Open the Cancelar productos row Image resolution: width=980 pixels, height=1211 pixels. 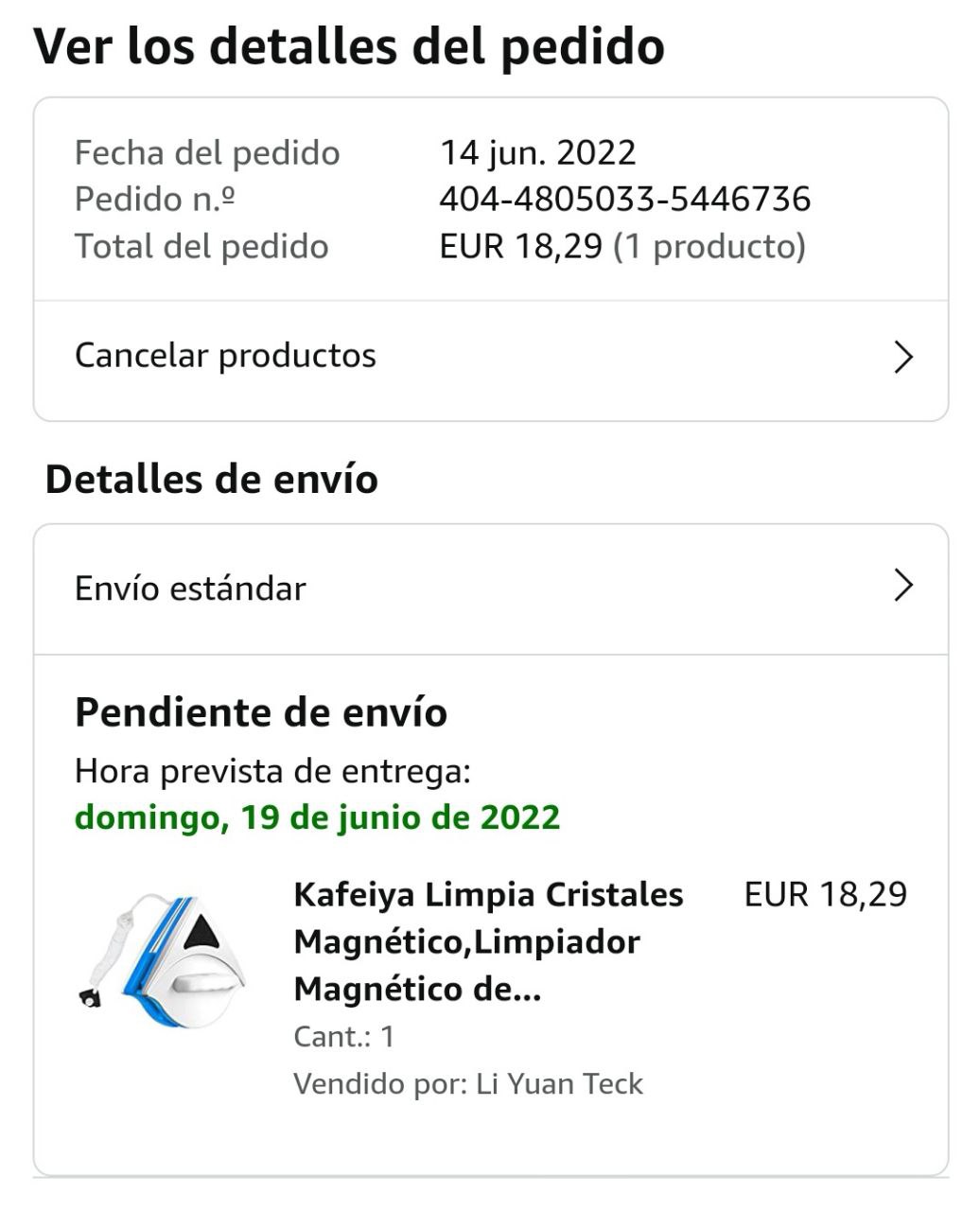pos(490,358)
